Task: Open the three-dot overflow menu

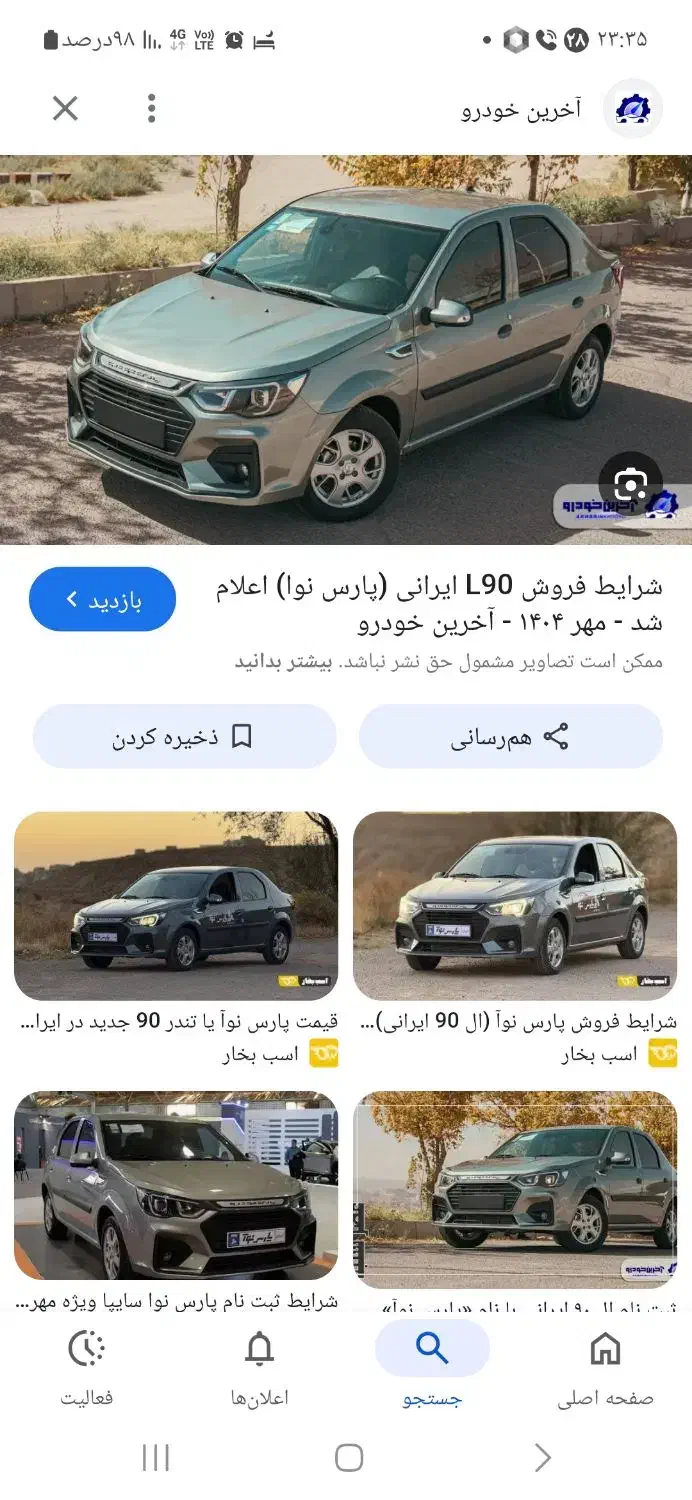Action: click(151, 108)
